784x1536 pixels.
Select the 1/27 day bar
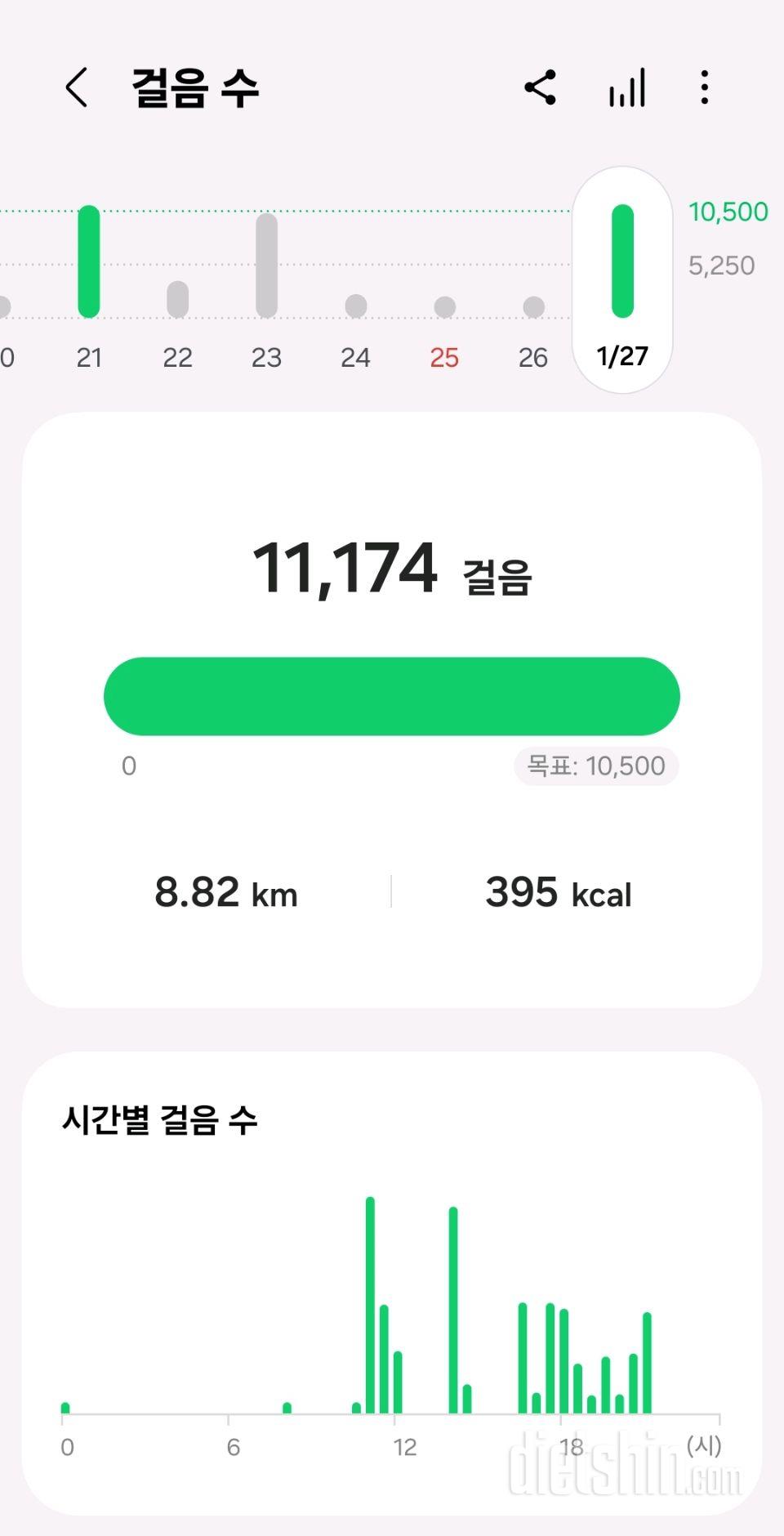click(622, 279)
